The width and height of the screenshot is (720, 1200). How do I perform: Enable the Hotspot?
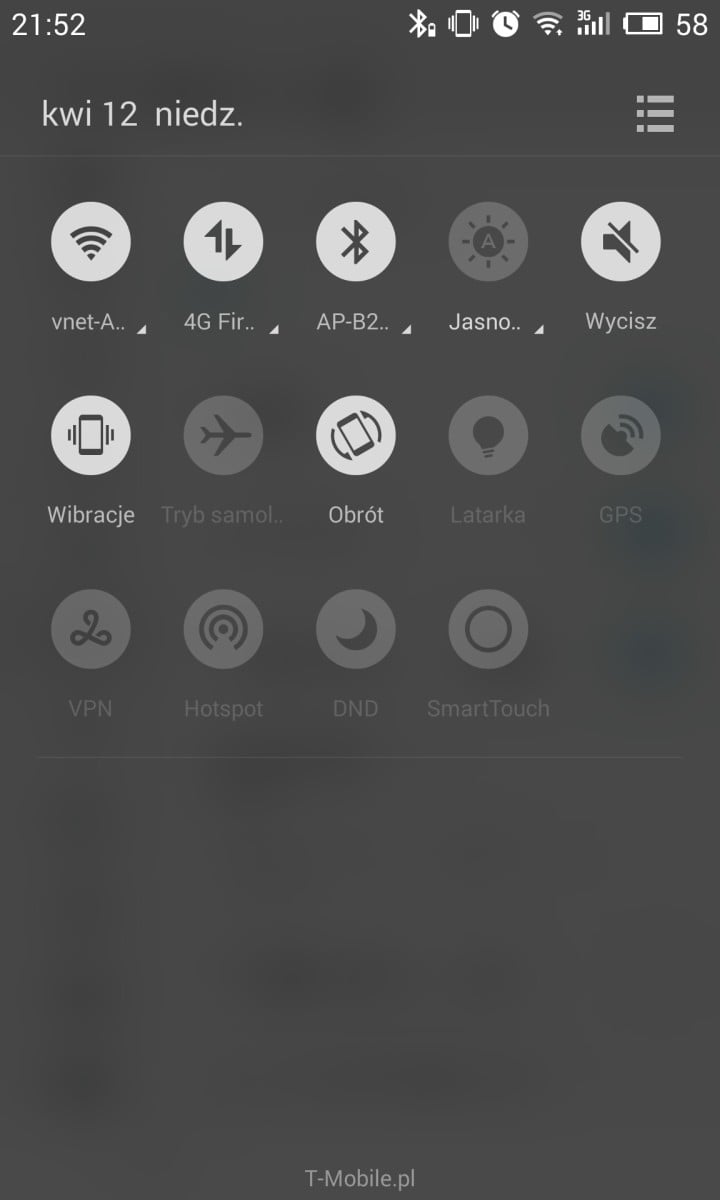223,629
